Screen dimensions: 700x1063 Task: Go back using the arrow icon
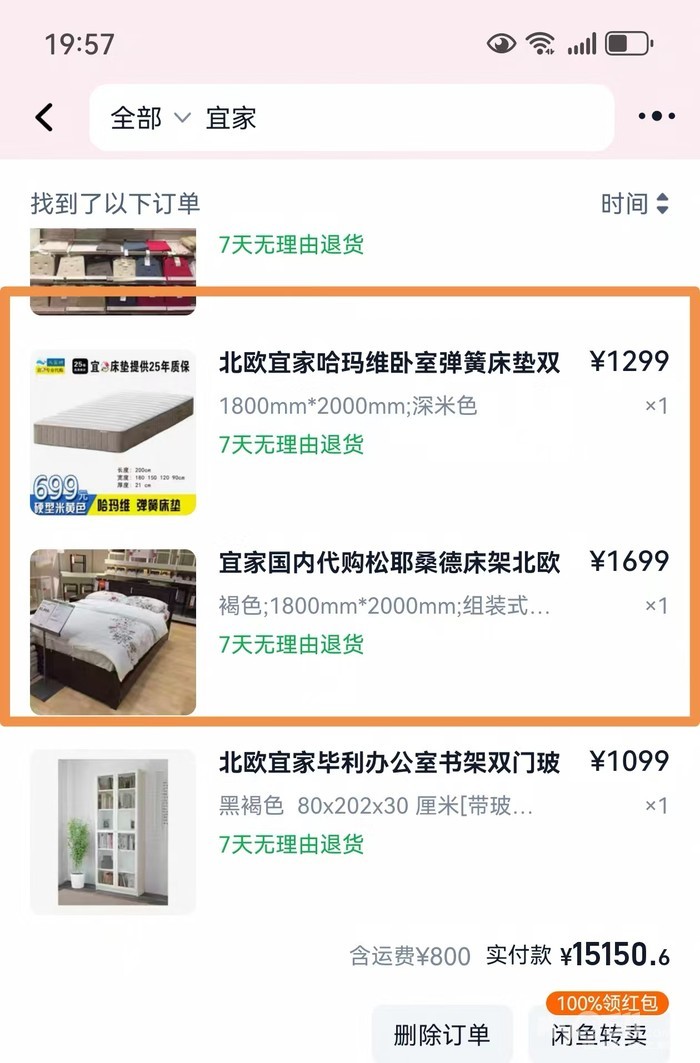point(44,117)
